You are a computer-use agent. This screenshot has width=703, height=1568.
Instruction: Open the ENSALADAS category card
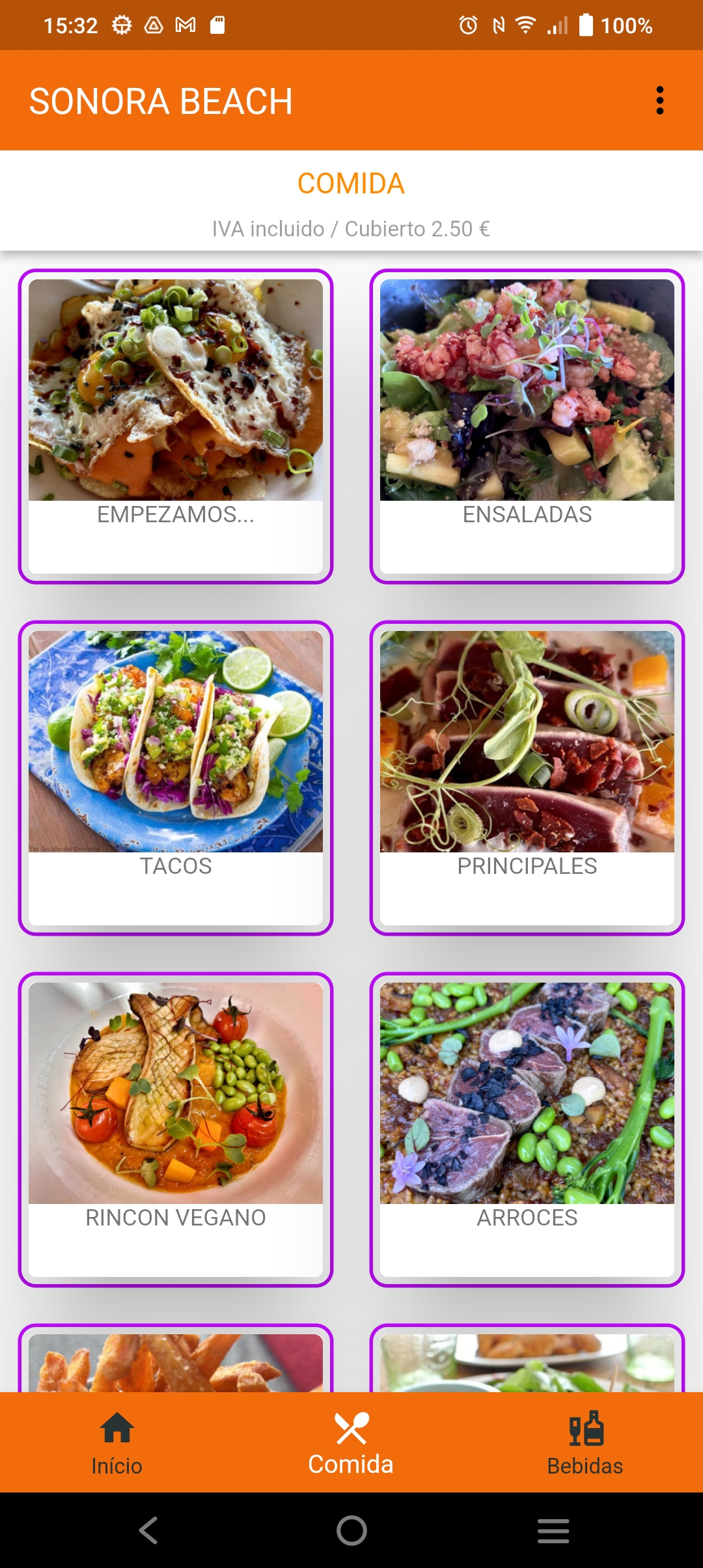[527, 427]
